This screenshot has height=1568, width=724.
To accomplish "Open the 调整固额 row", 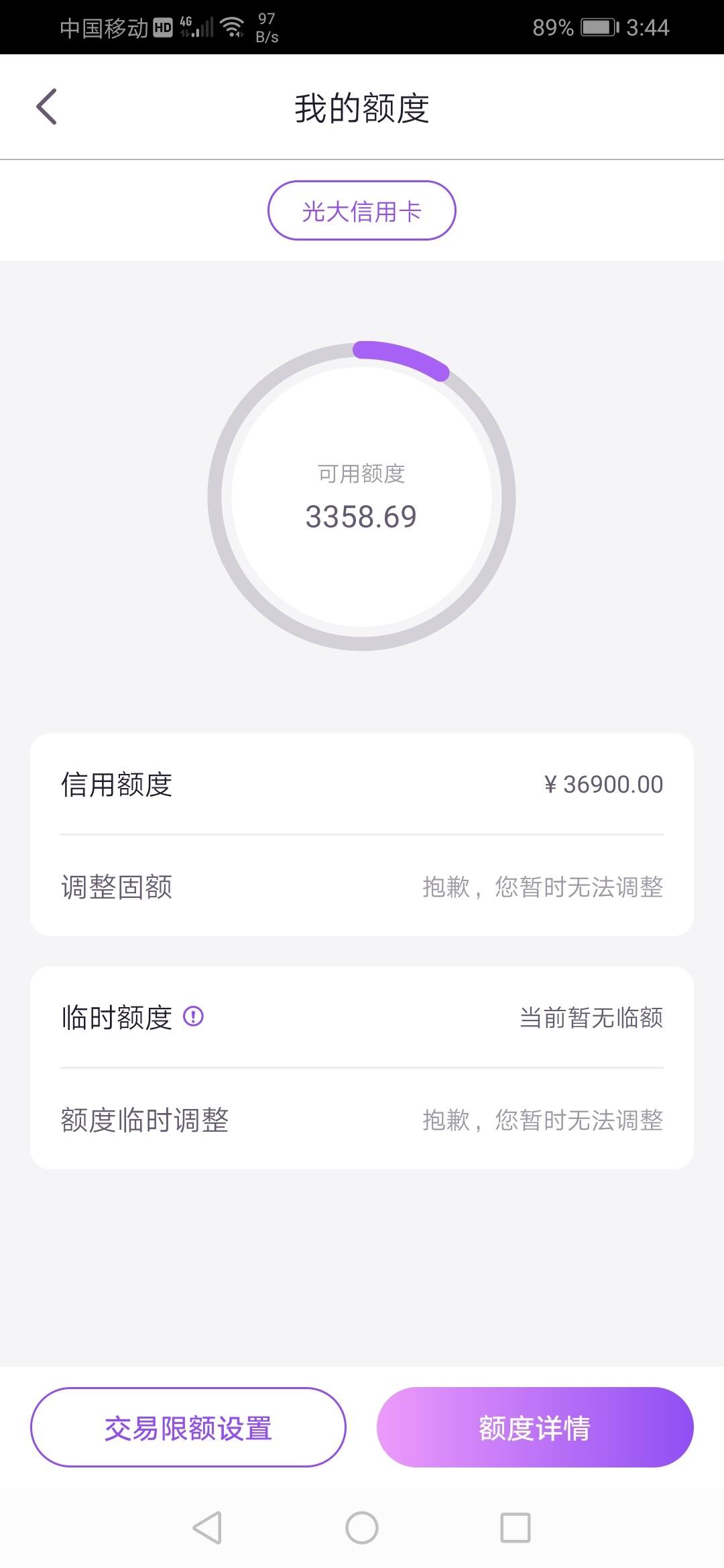I will [x=362, y=887].
